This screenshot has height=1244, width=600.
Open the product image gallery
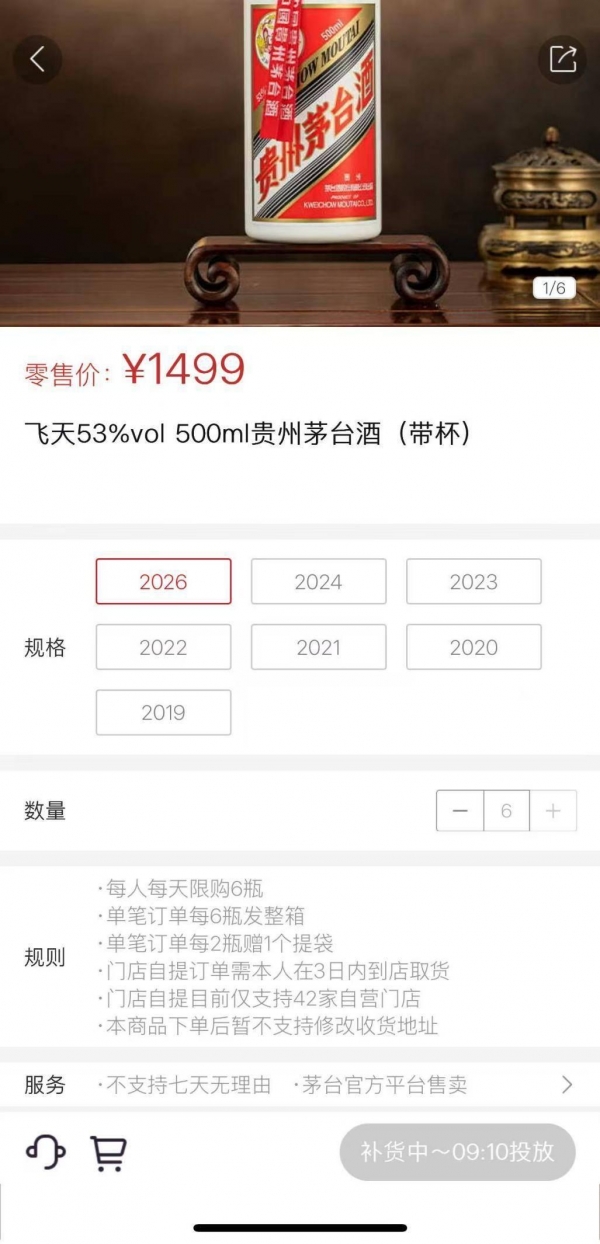click(300, 160)
